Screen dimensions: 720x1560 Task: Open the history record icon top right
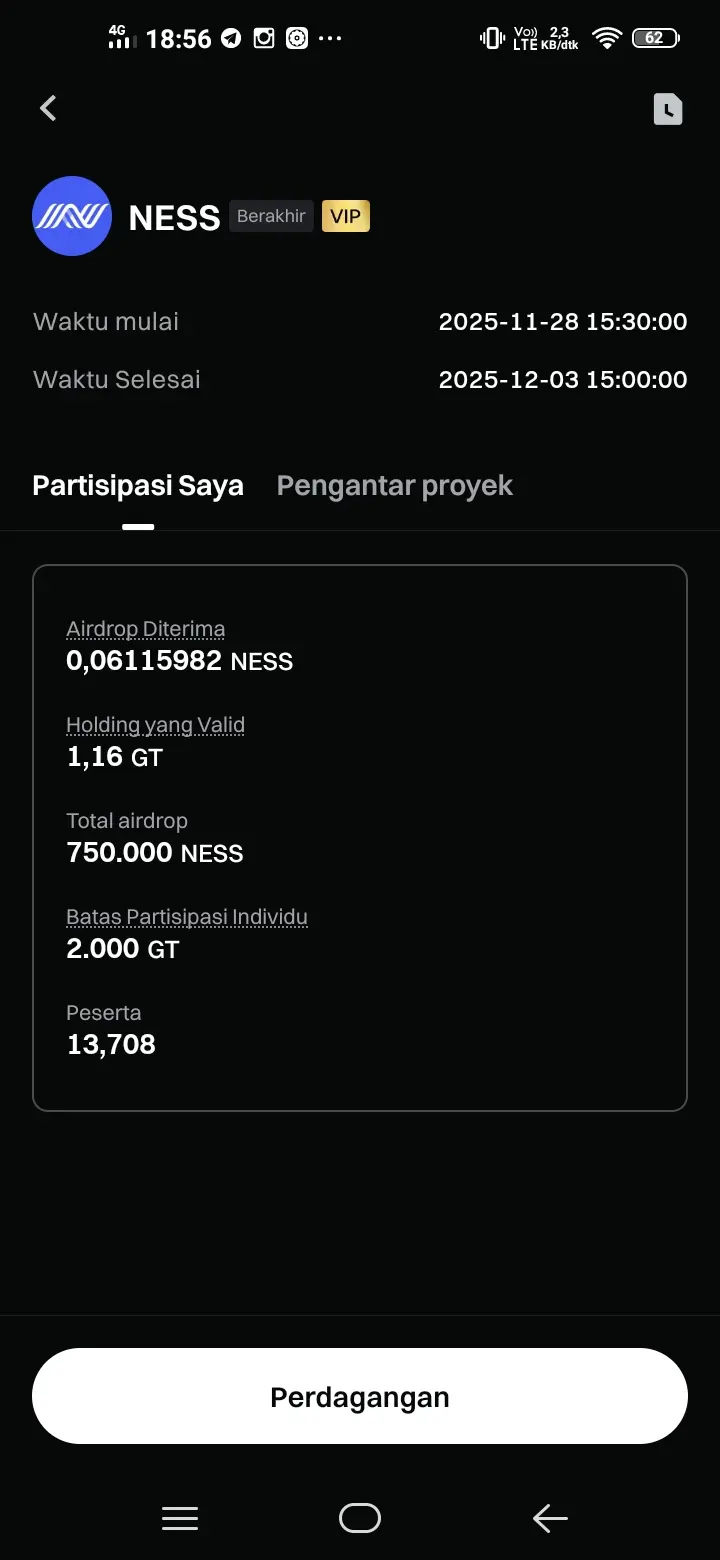668,109
